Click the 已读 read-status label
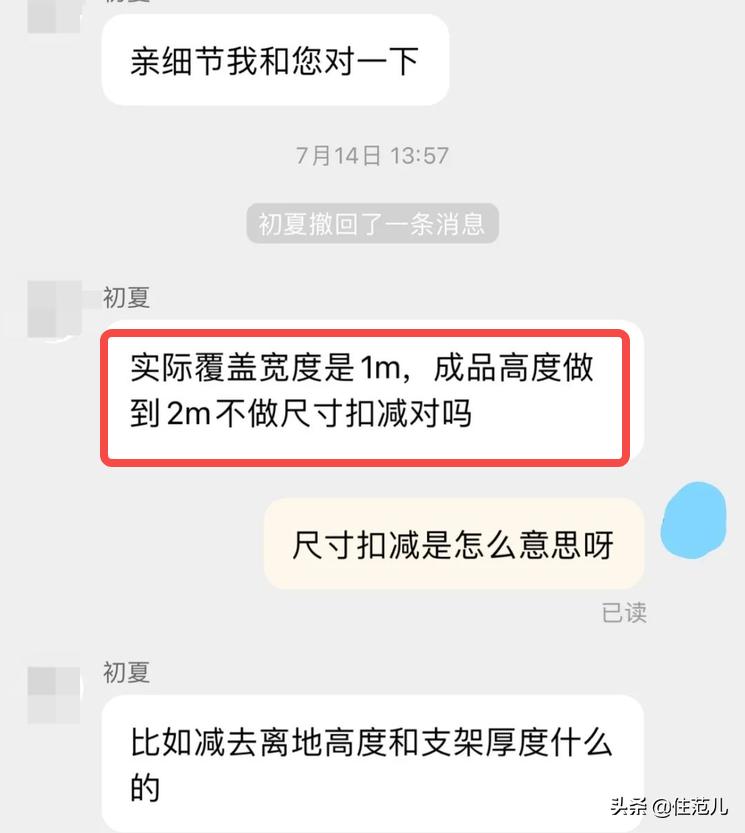 tap(625, 613)
